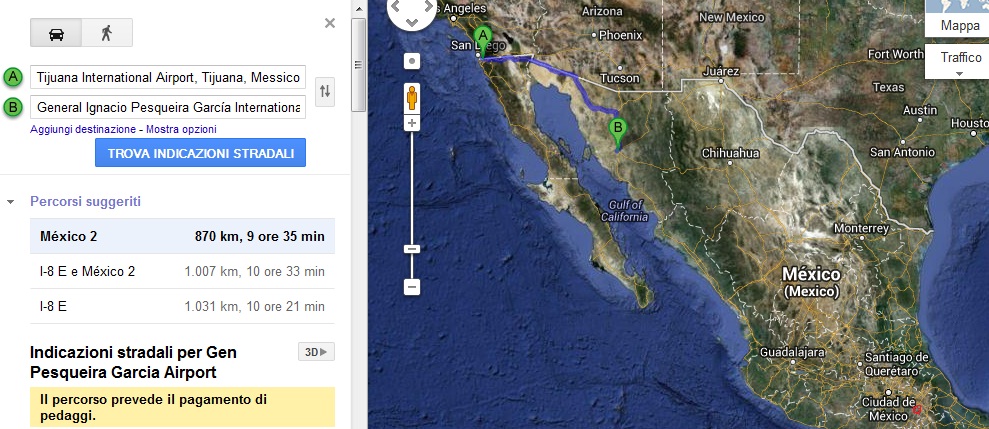Choose the I-8 E e México 2 route
Image resolution: width=989 pixels, height=429 pixels.
pos(182,271)
